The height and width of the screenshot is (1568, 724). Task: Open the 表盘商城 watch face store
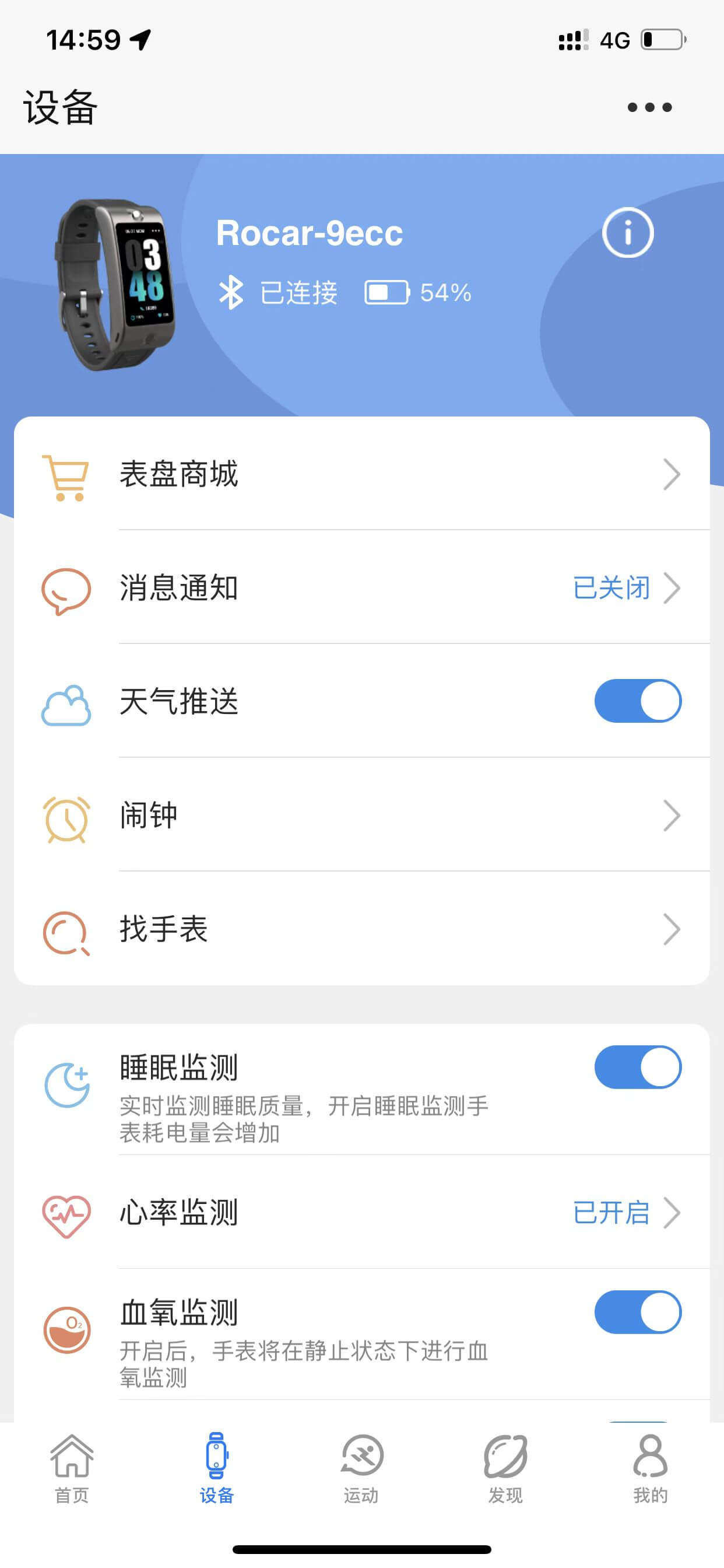tap(361, 474)
